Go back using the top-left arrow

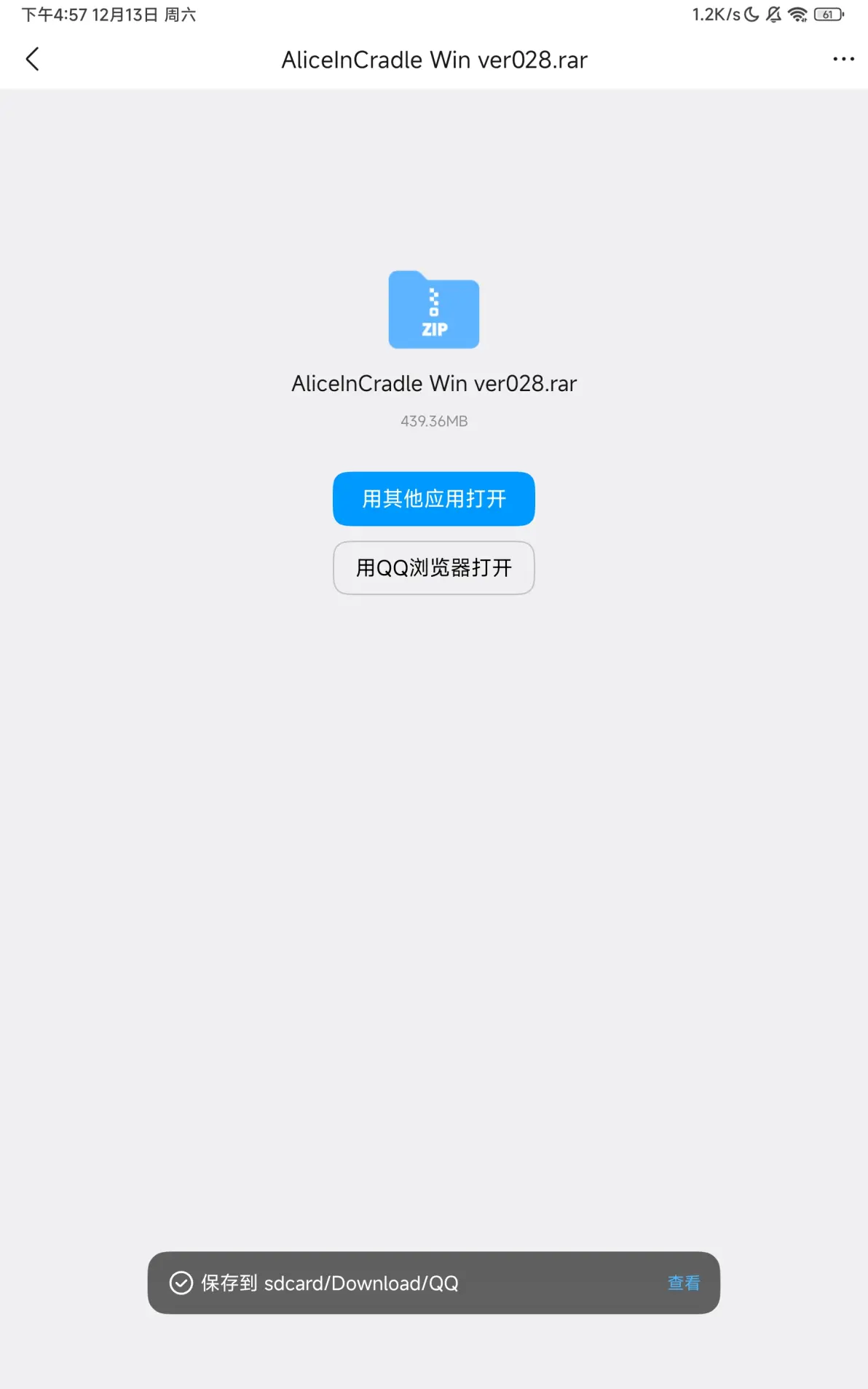[x=32, y=59]
